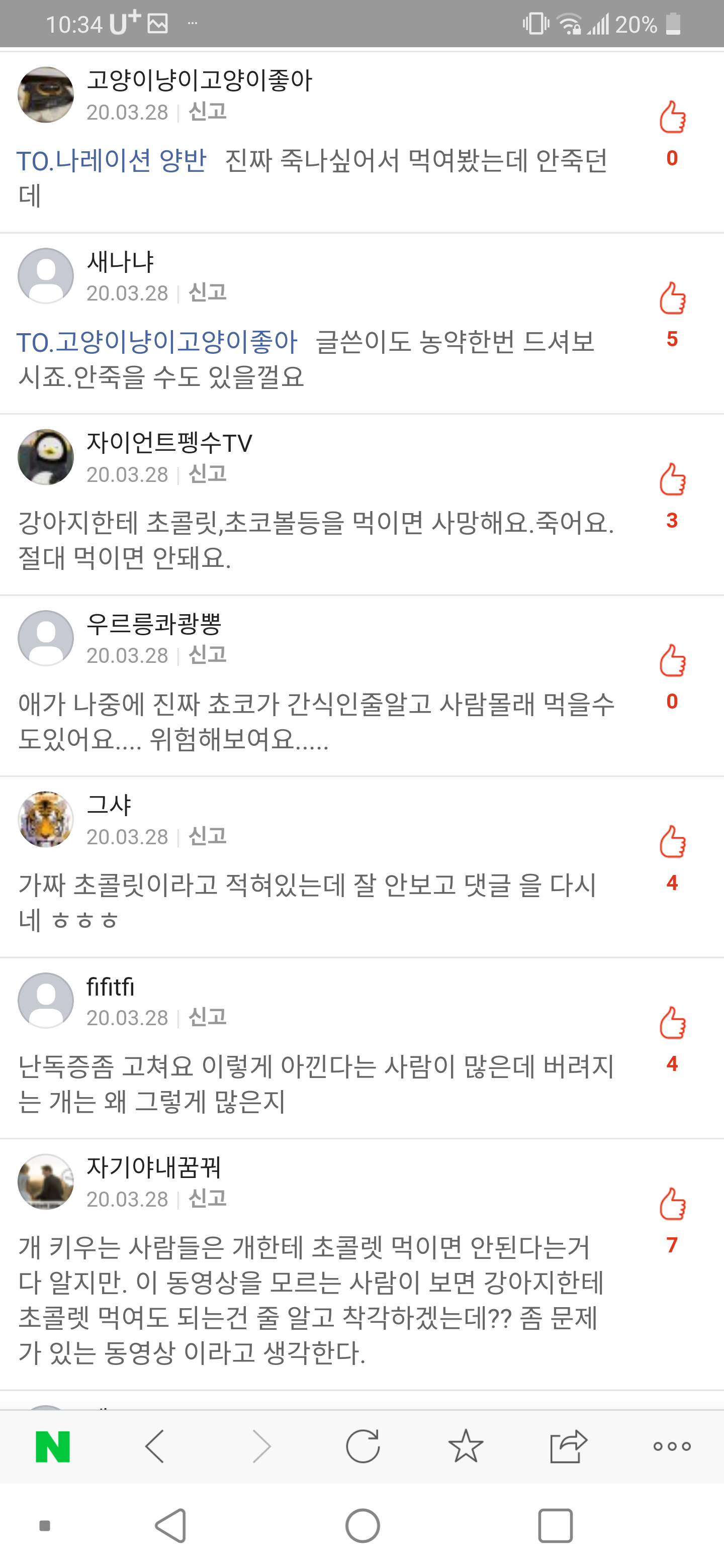Open the TO.나레이션 양반 mention link
Screen dimensions: 724x1568
coord(112,161)
